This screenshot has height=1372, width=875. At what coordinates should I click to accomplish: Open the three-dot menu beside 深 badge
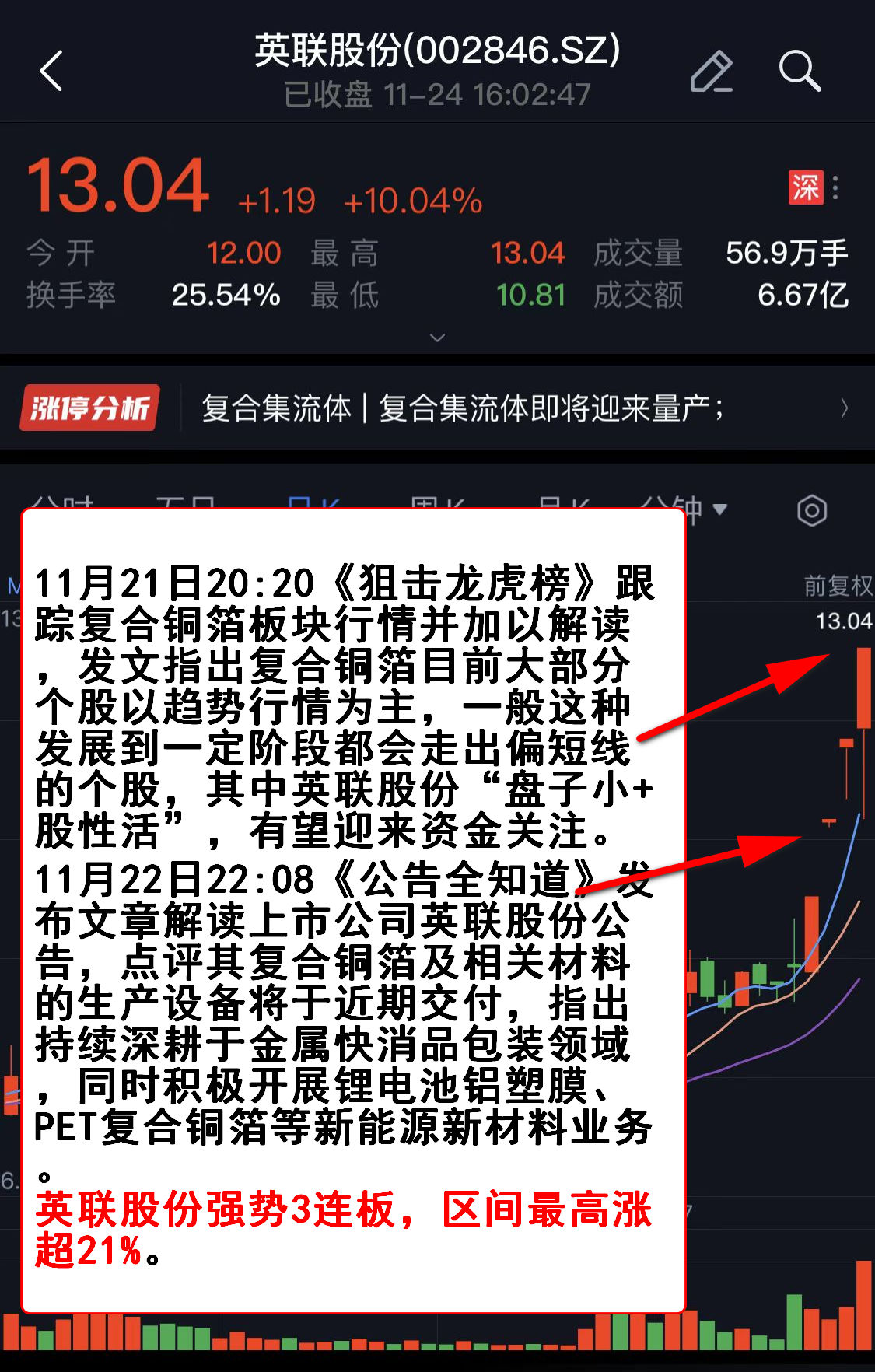tap(835, 187)
